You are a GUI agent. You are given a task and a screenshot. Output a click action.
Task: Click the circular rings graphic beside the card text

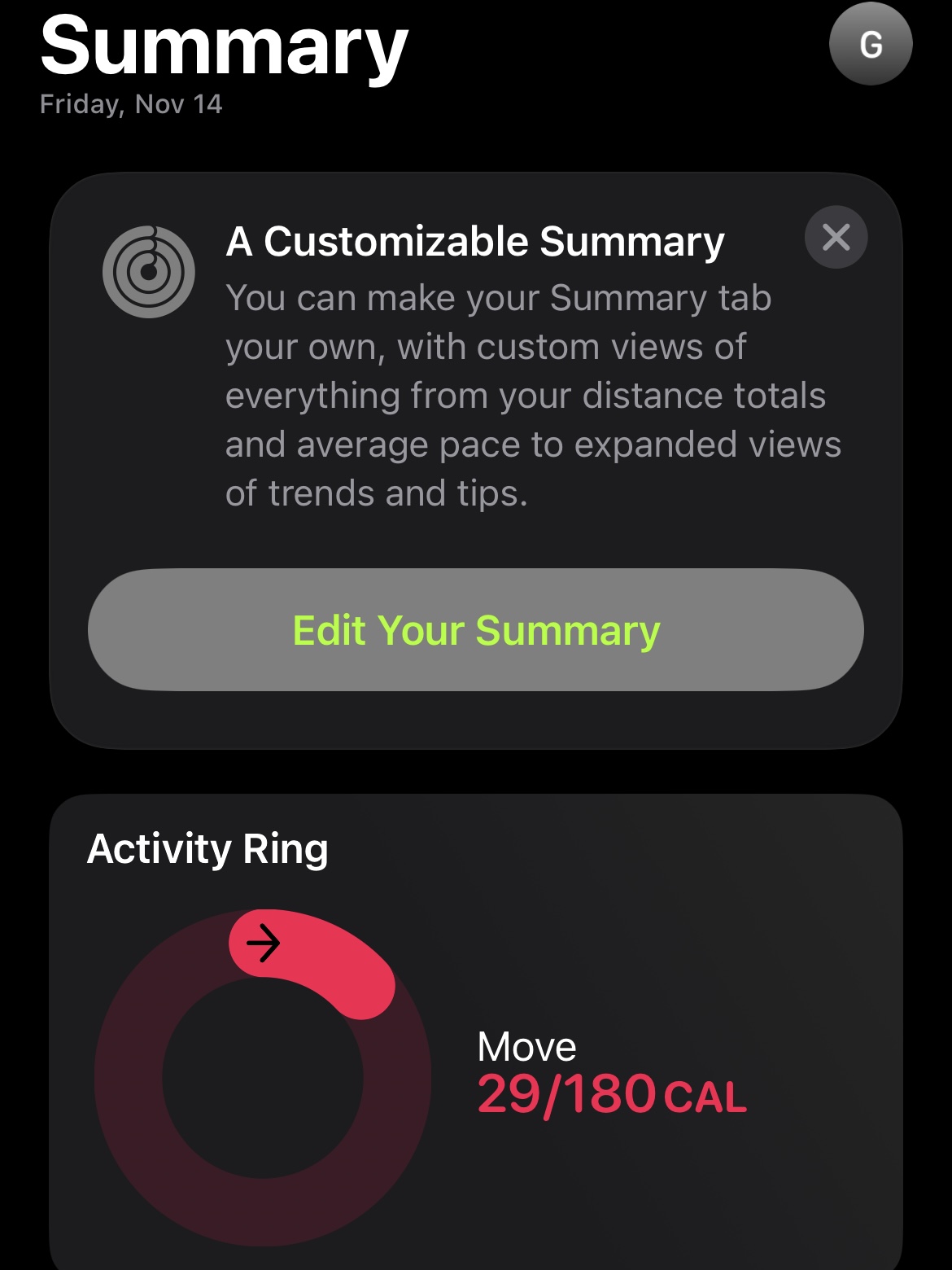pyautogui.click(x=148, y=269)
